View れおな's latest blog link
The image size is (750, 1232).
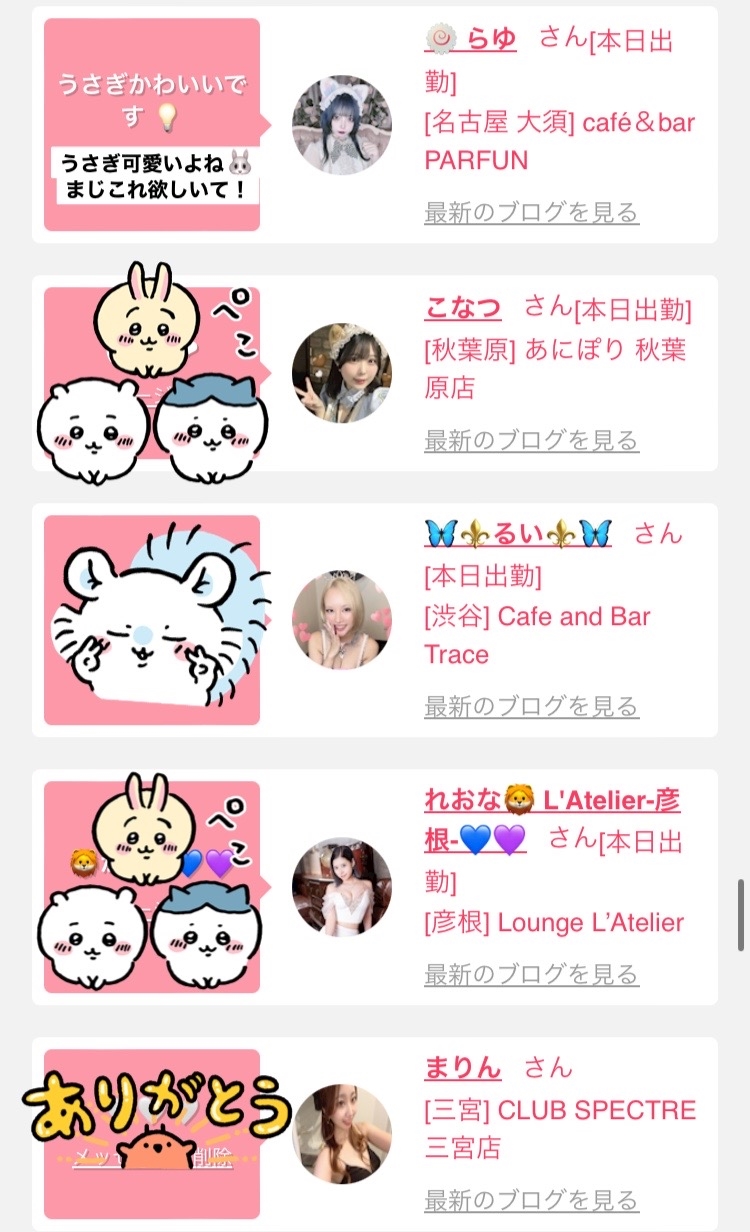(531, 974)
